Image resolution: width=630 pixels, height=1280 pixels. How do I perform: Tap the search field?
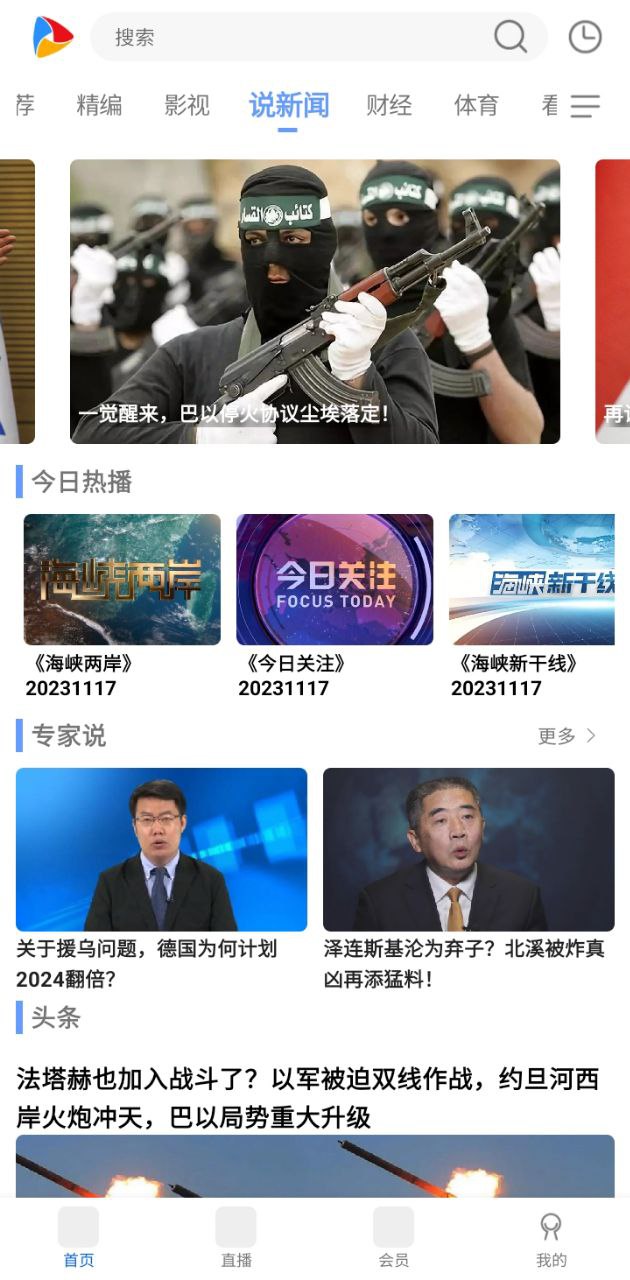(x=290, y=38)
